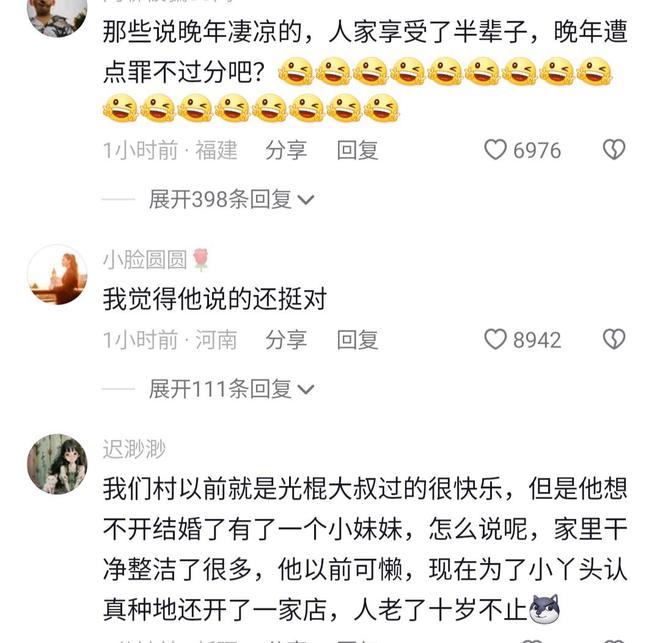The image size is (660, 643).
Task: Like the comment with 6976 likes
Action: tap(496, 150)
